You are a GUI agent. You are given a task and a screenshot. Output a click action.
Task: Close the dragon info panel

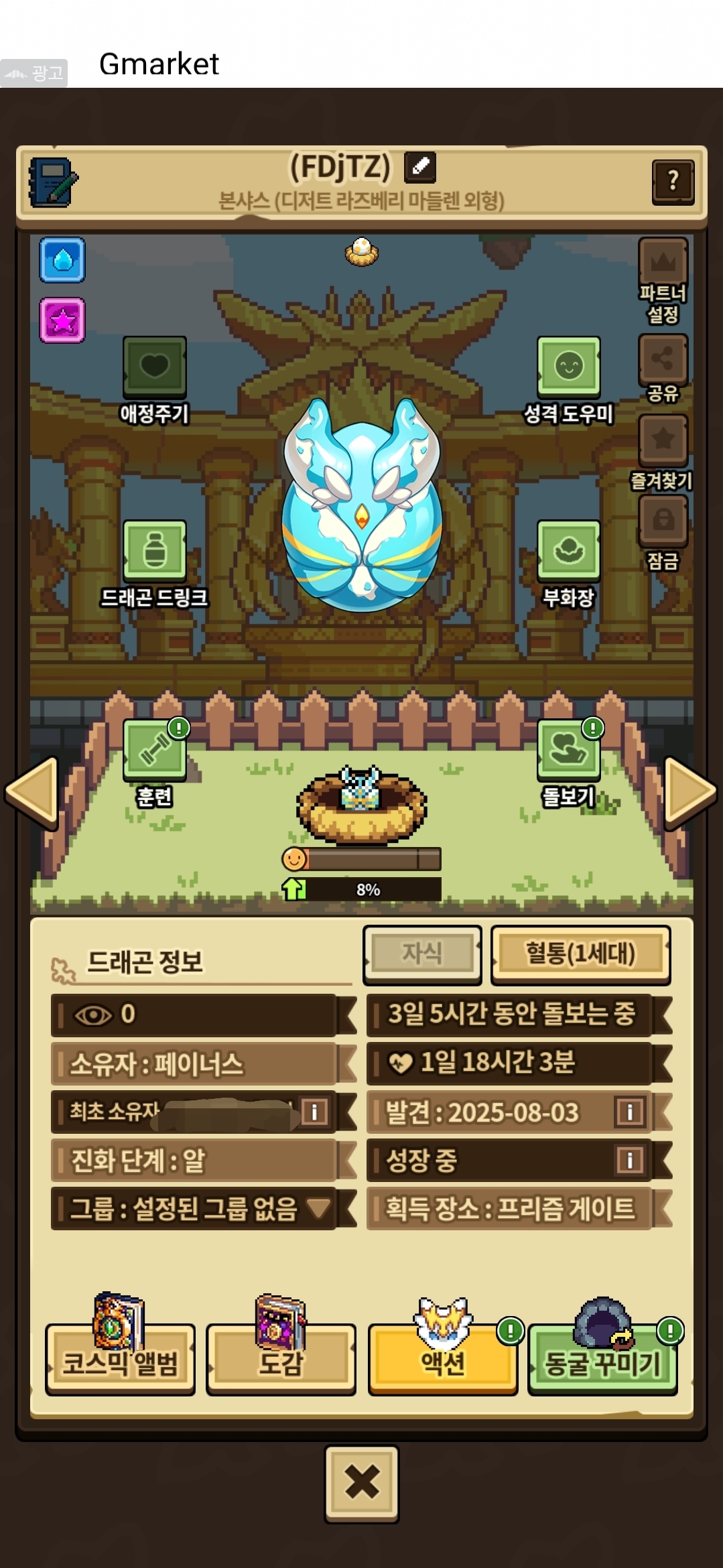(362, 1482)
